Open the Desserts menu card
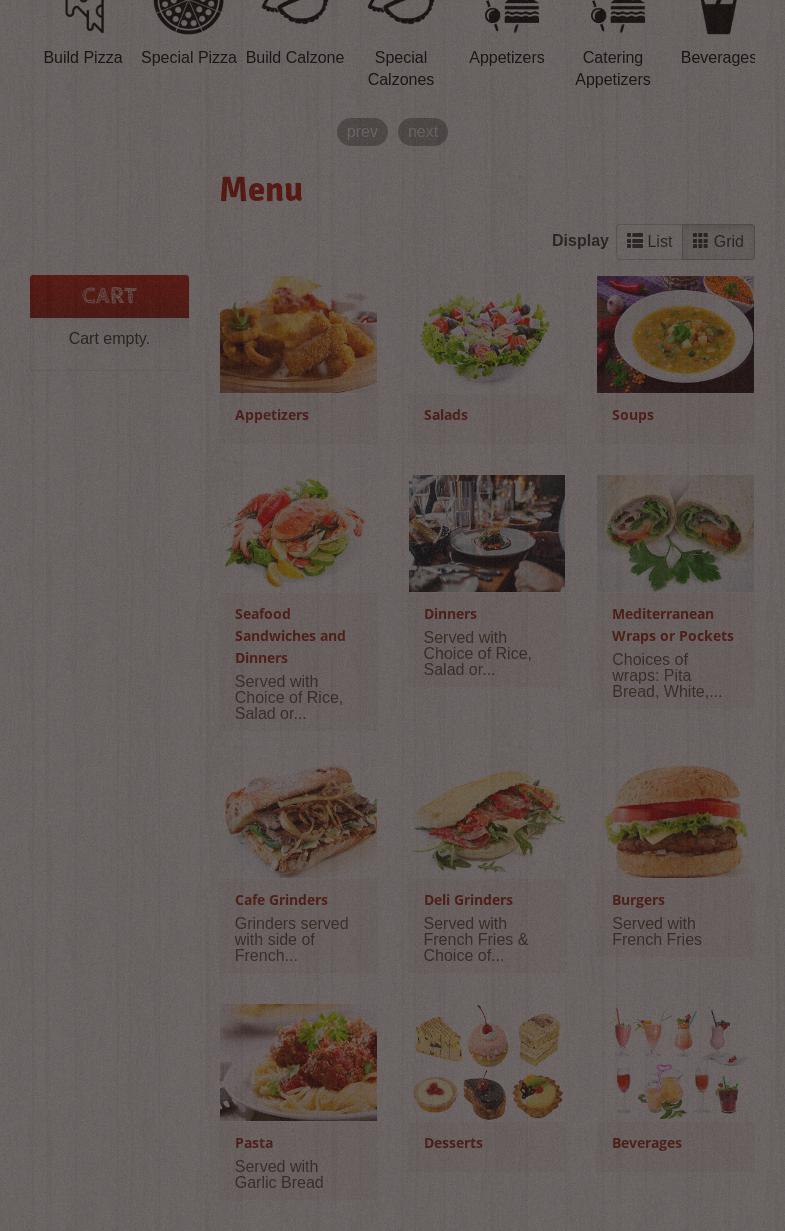Viewport: 785px width, 1231px height. tap(486, 1080)
